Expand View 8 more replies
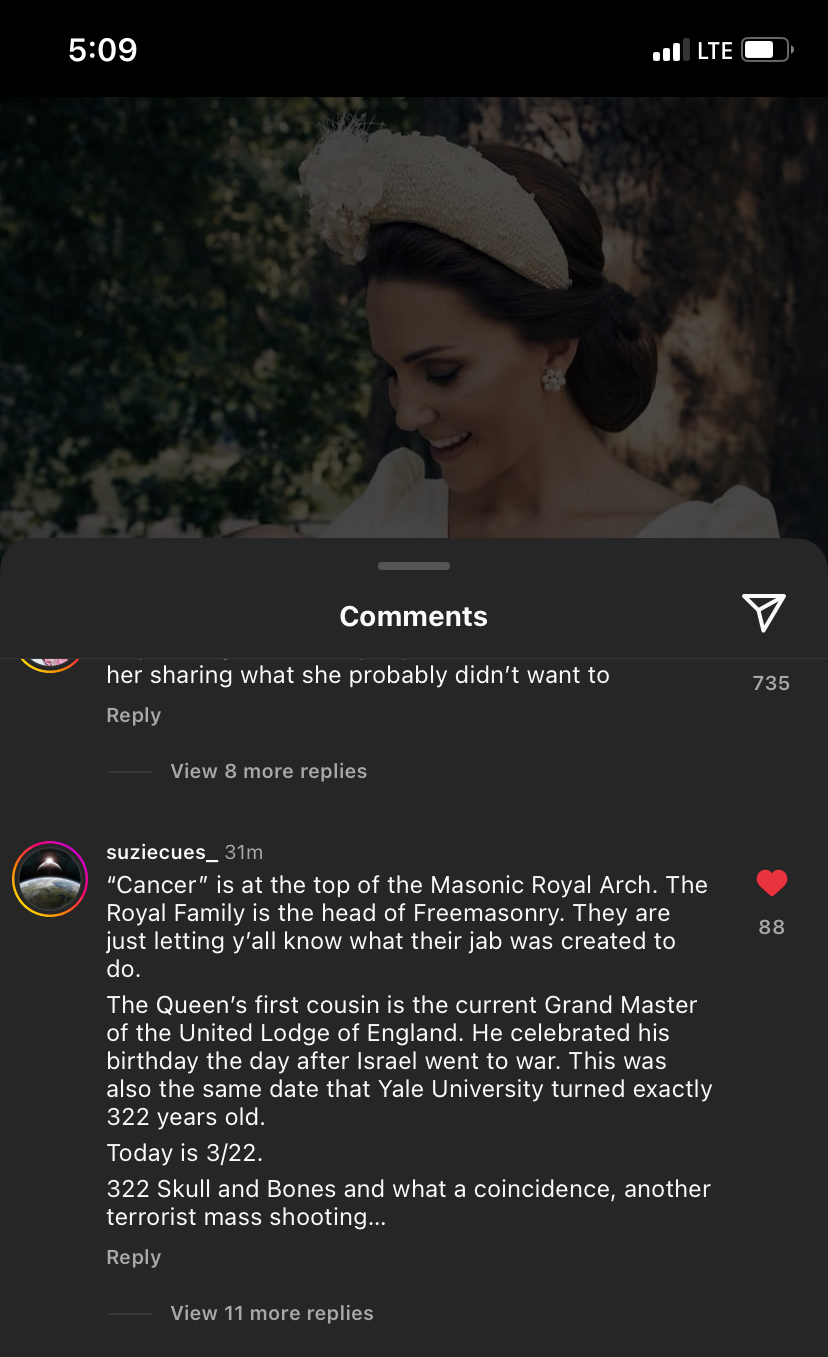The height and width of the screenshot is (1357, 828). pyautogui.click(x=268, y=771)
